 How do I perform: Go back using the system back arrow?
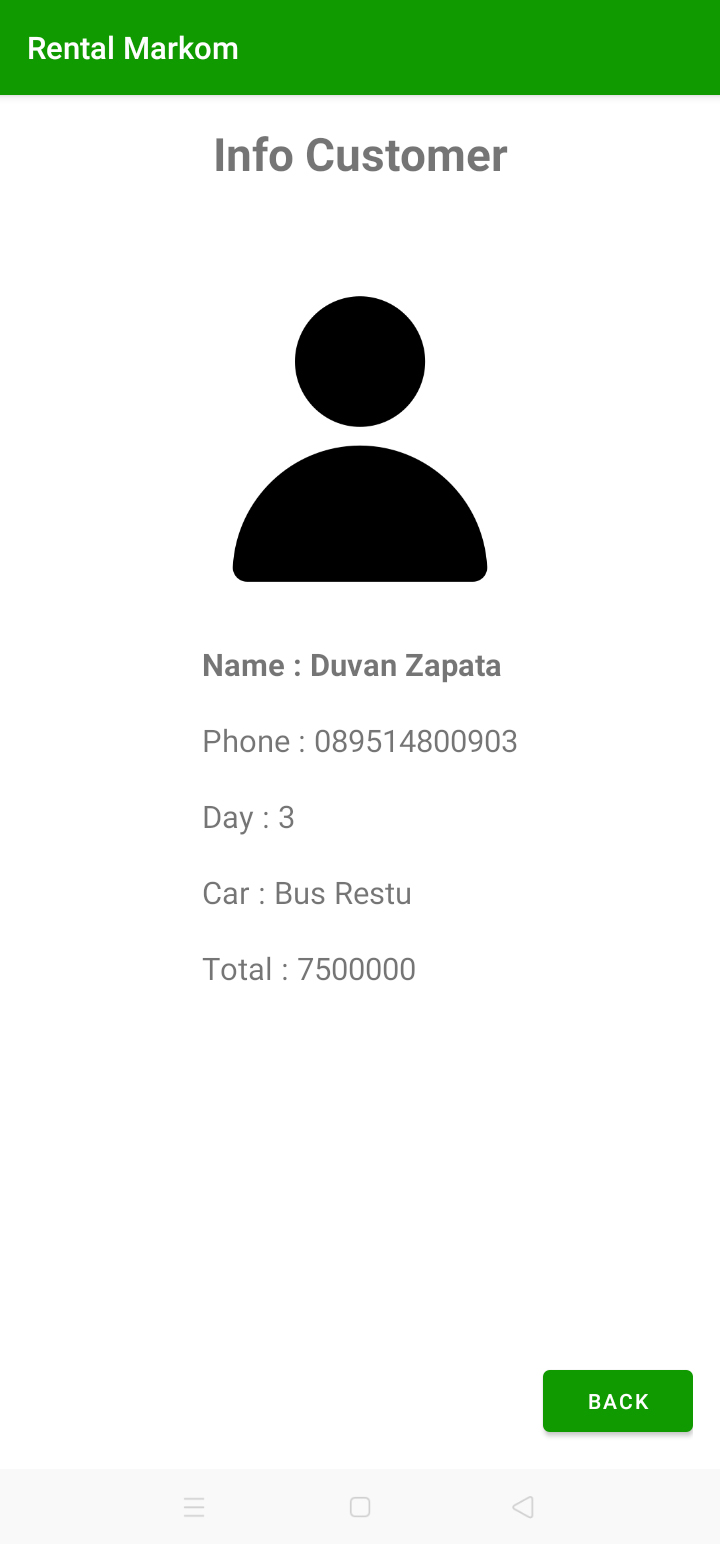click(522, 1507)
